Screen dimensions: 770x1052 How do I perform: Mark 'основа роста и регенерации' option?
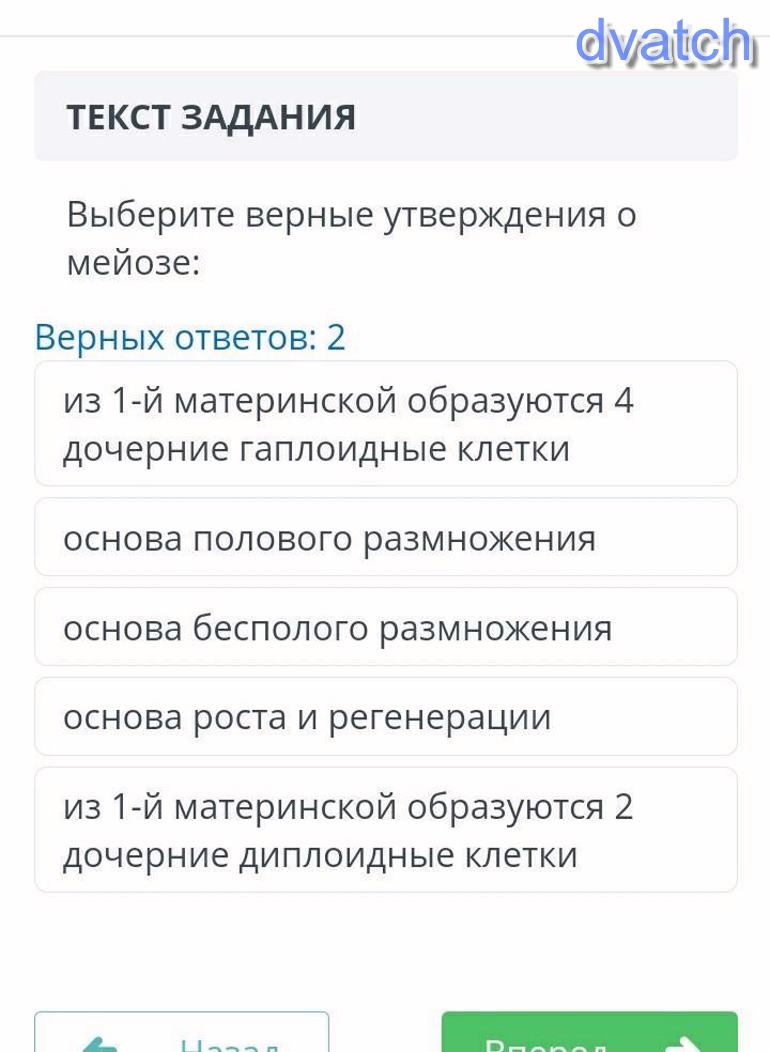(385, 717)
